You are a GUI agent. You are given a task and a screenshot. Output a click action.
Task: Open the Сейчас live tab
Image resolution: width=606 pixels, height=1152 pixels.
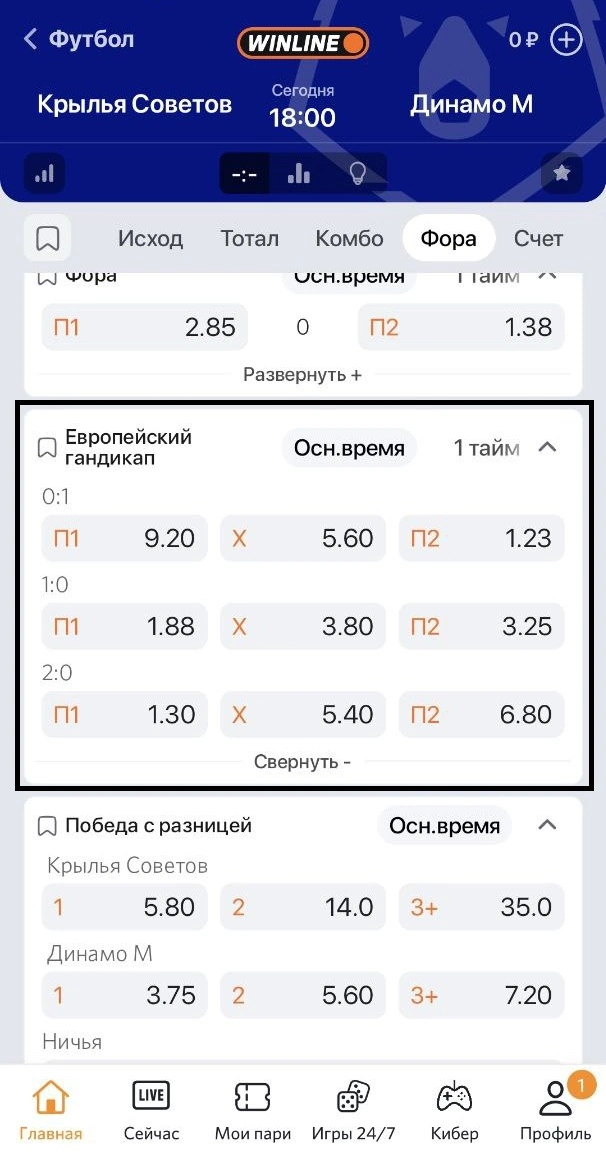point(151,1109)
